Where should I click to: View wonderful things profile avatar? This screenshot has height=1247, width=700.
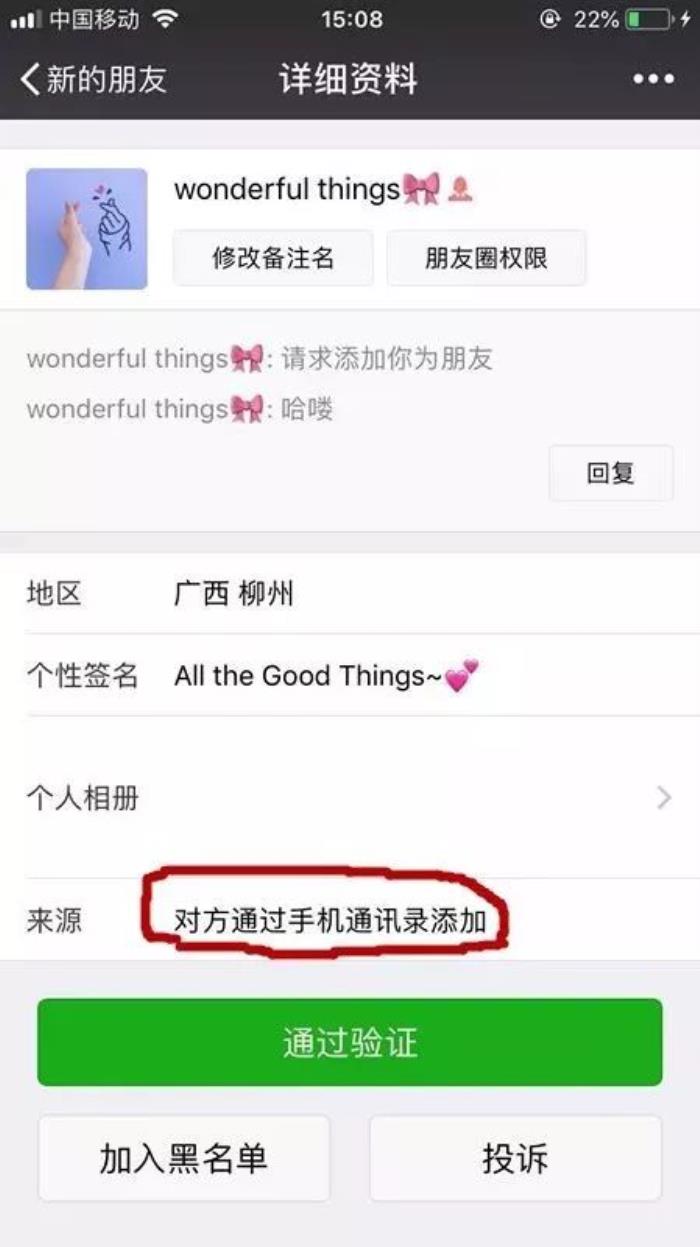(87, 229)
